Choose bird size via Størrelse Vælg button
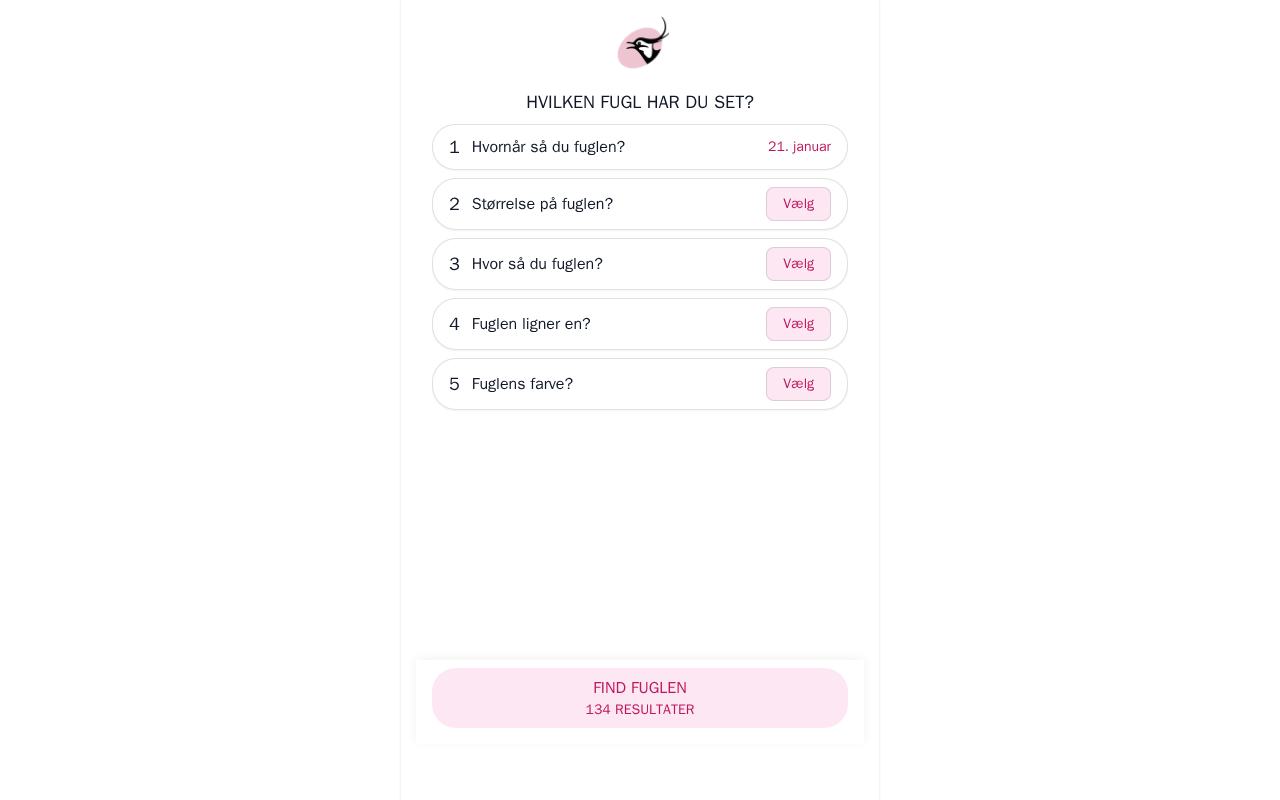Screen dimensions: 1280x800 pyautogui.click(x=798, y=204)
